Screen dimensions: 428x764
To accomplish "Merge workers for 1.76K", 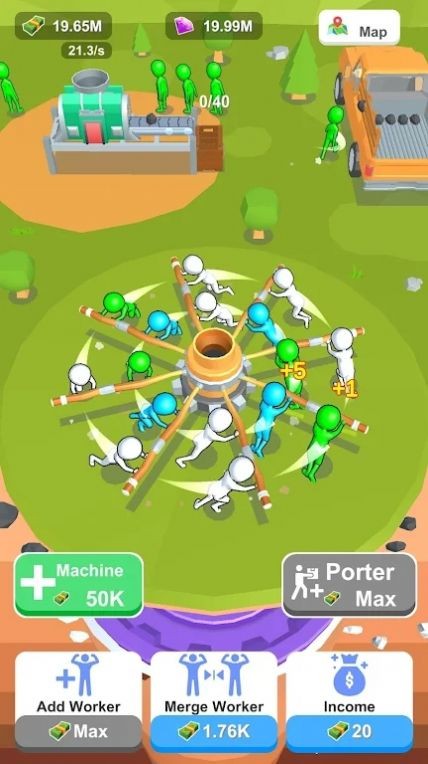I will [x=214, y=701].
